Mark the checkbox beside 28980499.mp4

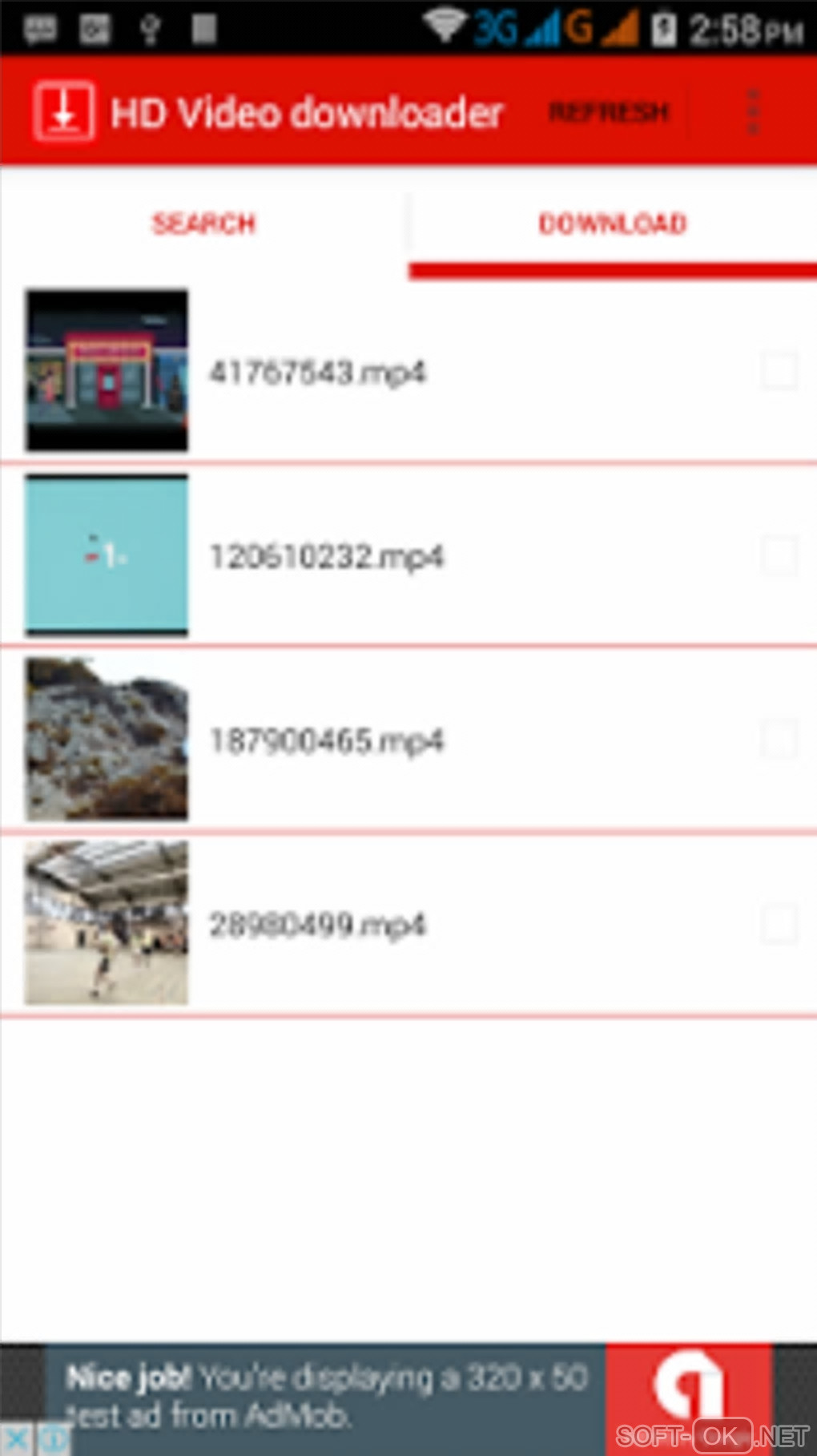779,924
